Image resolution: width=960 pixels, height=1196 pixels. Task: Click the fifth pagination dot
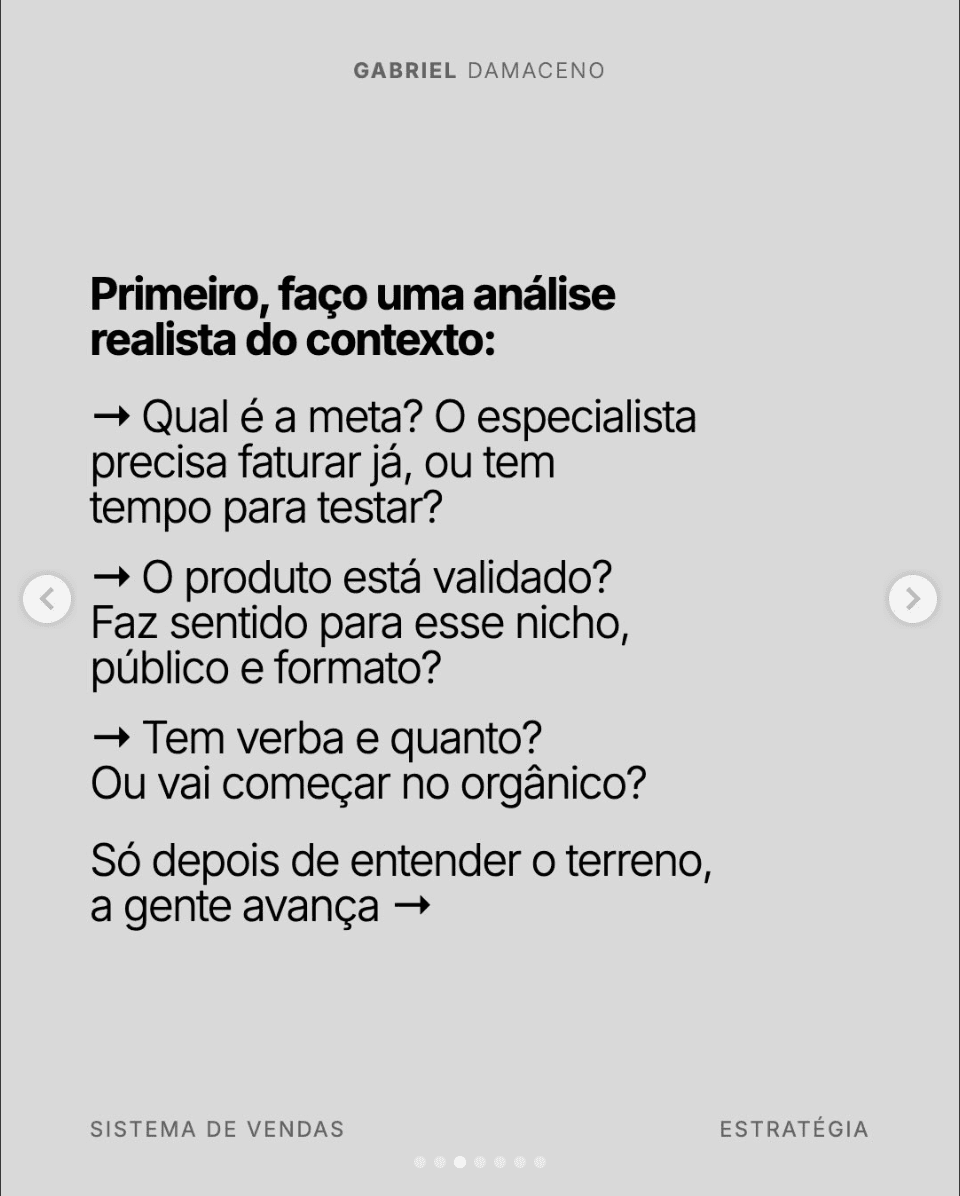(x=500, y=1161)
